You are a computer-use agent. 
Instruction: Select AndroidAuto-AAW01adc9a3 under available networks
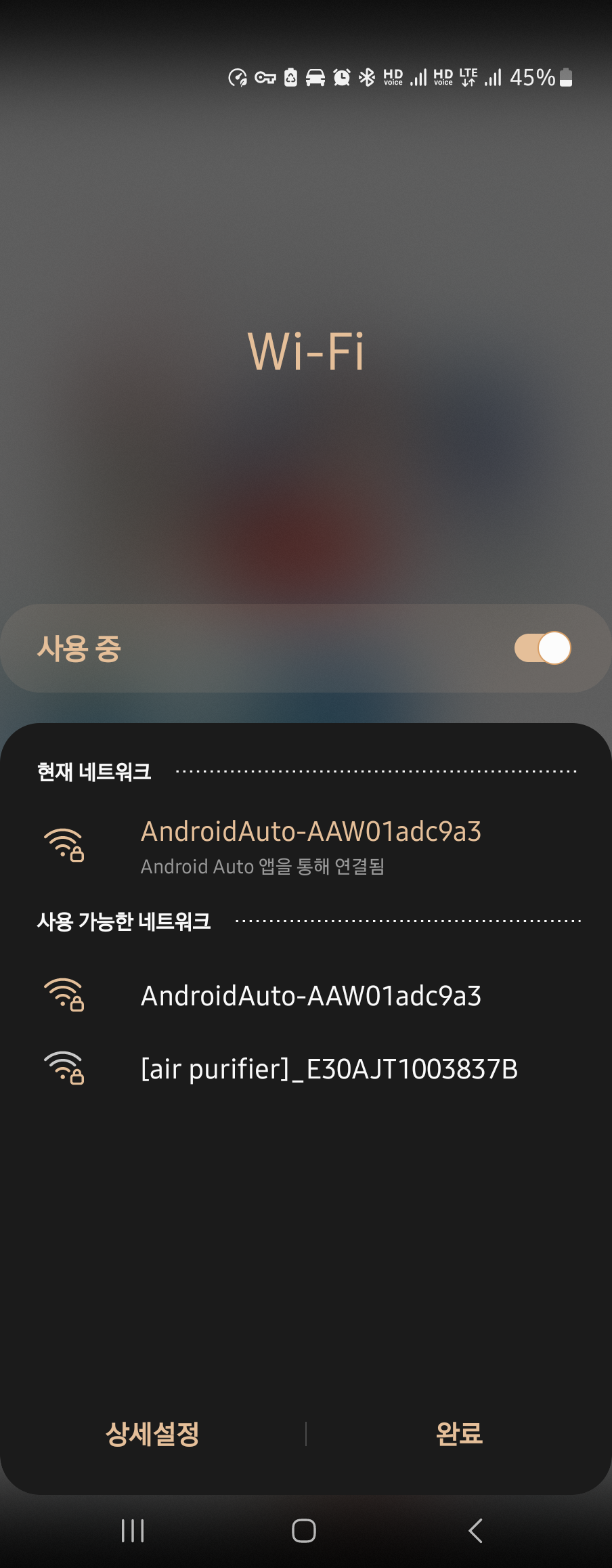311,997
